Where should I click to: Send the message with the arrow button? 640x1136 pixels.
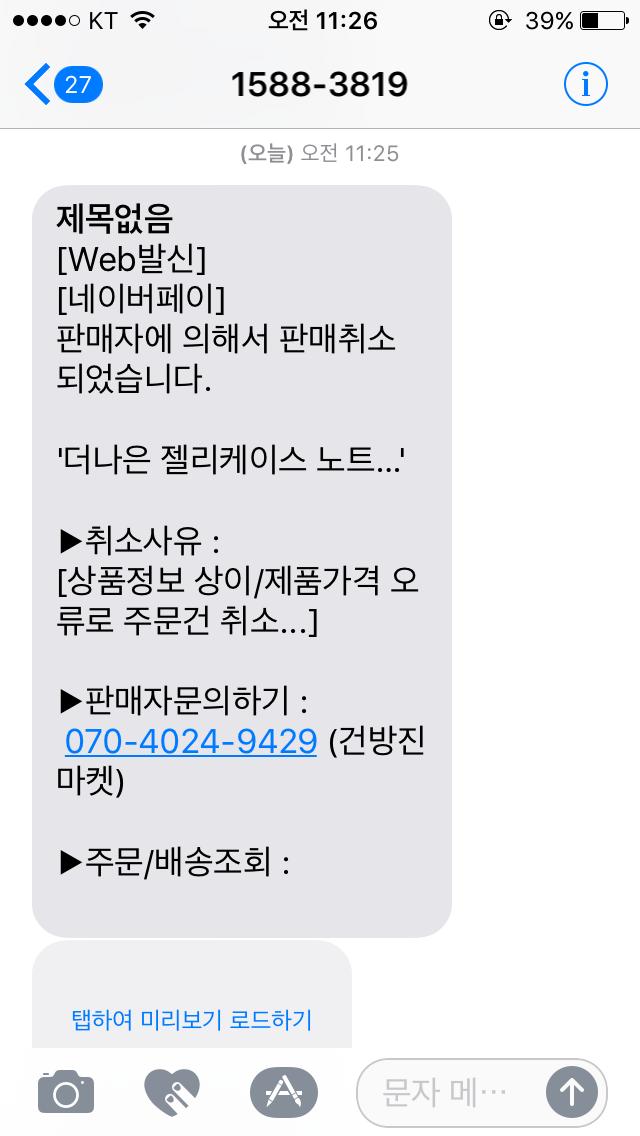tap(572, 1092)
